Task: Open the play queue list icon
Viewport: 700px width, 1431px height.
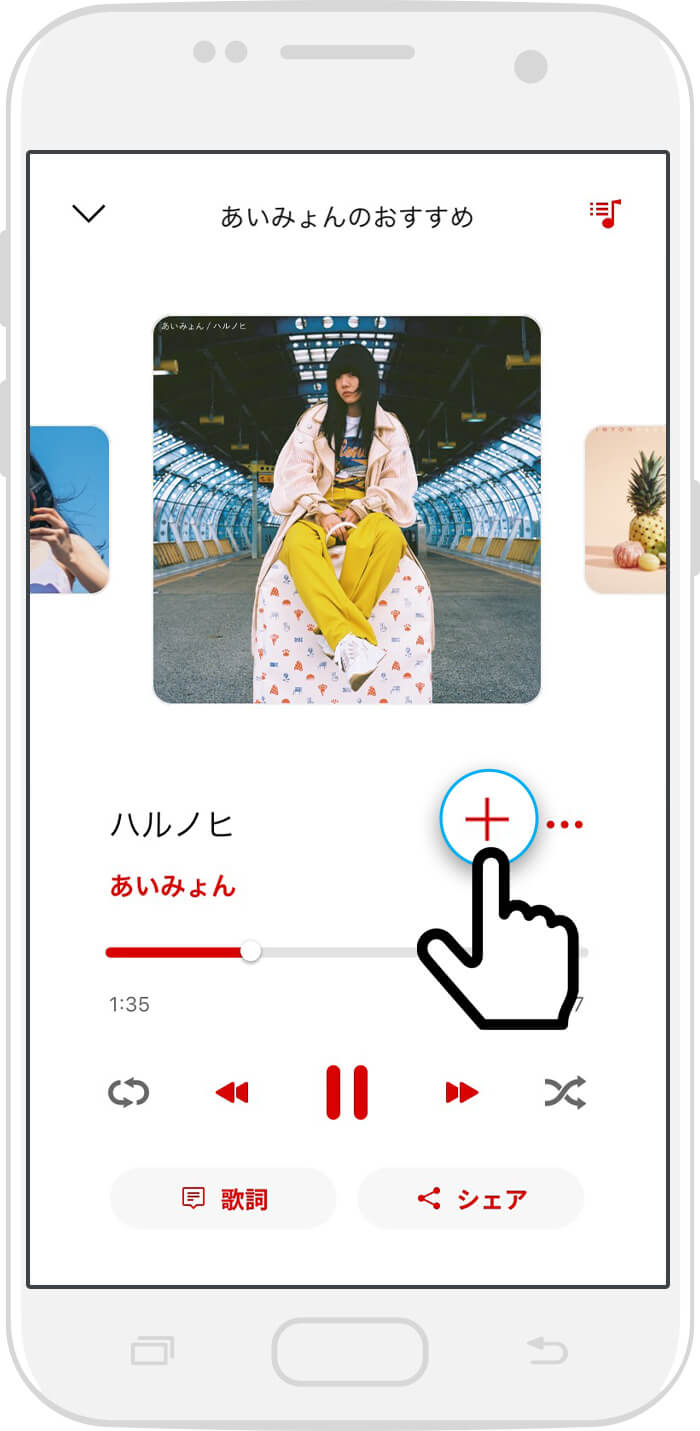Action: tap(605, 213)
